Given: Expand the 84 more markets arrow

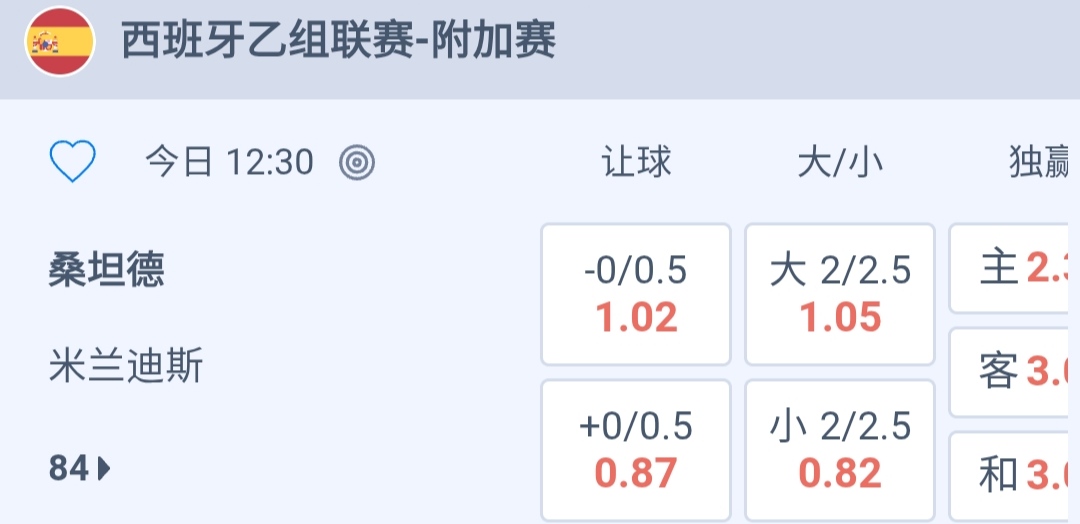Looking at the screenshot, I should pos(80,467).
